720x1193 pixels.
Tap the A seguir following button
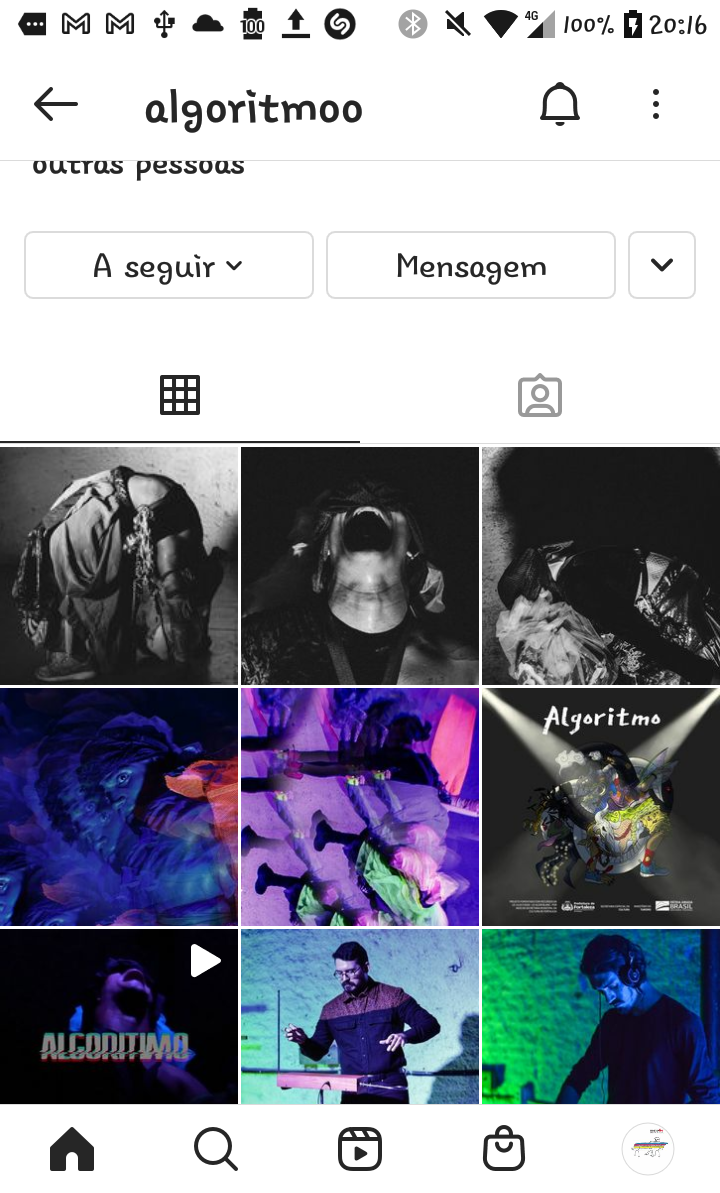(x=169, y=265)
